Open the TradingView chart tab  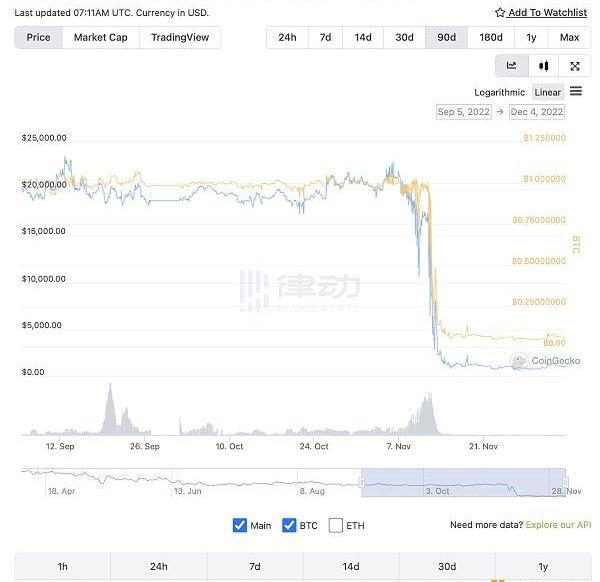tap(180, 37)
